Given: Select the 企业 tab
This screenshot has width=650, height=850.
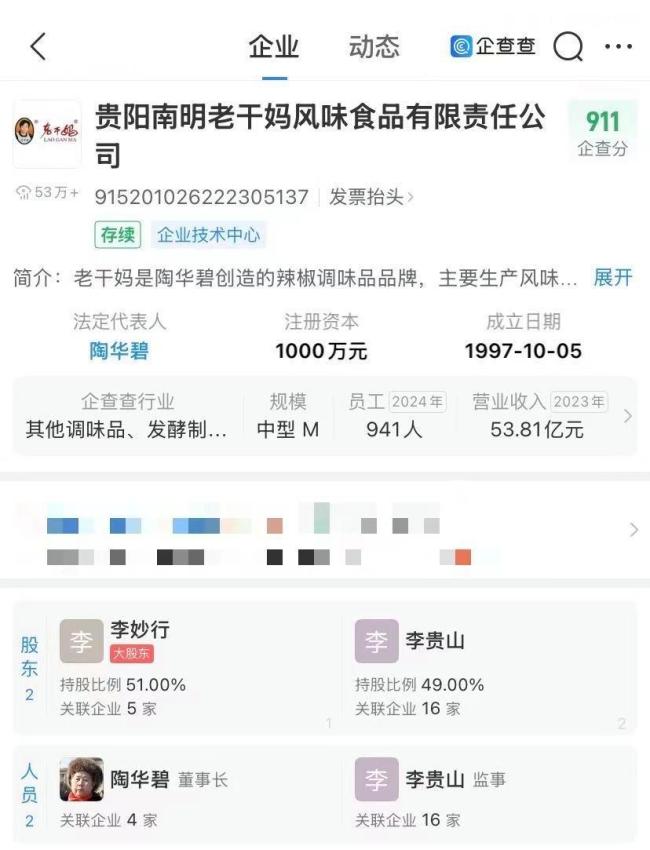Looking at the screenshot, I should [273, 47].
